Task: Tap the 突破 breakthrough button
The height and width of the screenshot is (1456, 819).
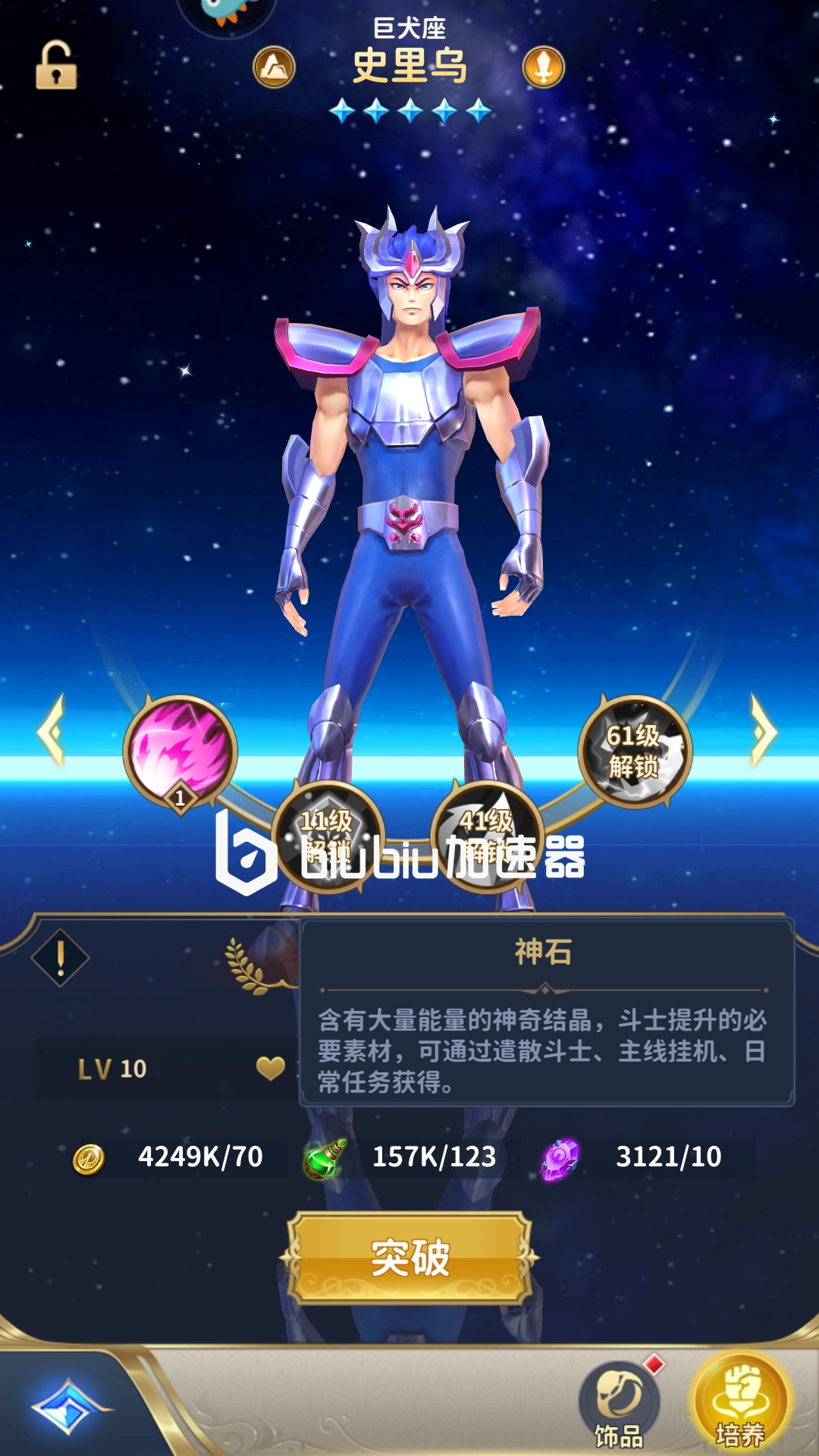Action: pos(409,1258)
